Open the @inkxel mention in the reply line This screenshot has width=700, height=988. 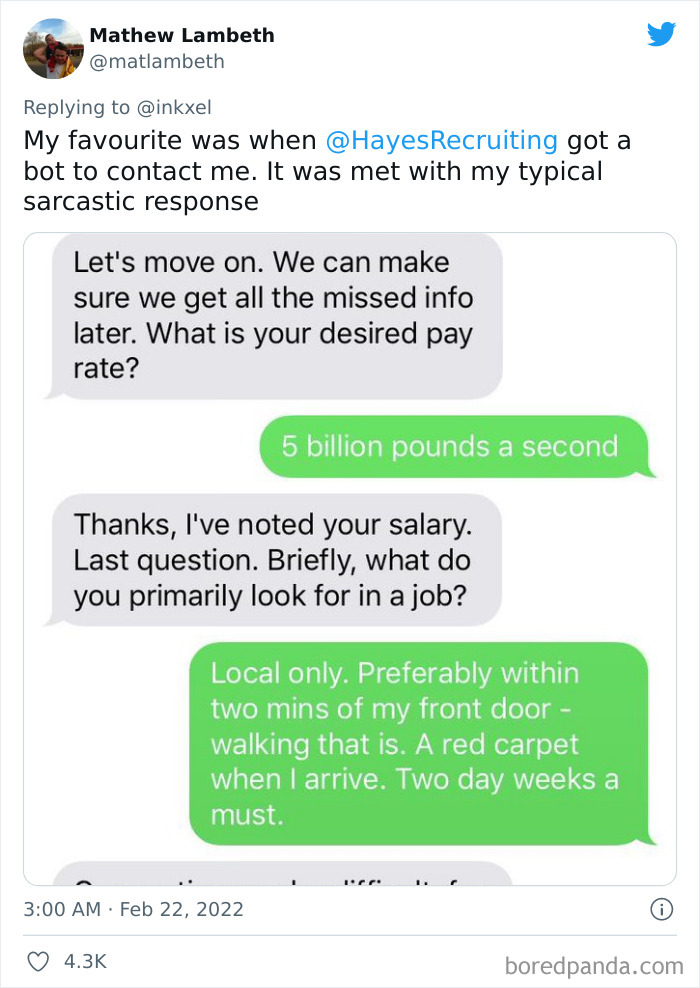172,107
